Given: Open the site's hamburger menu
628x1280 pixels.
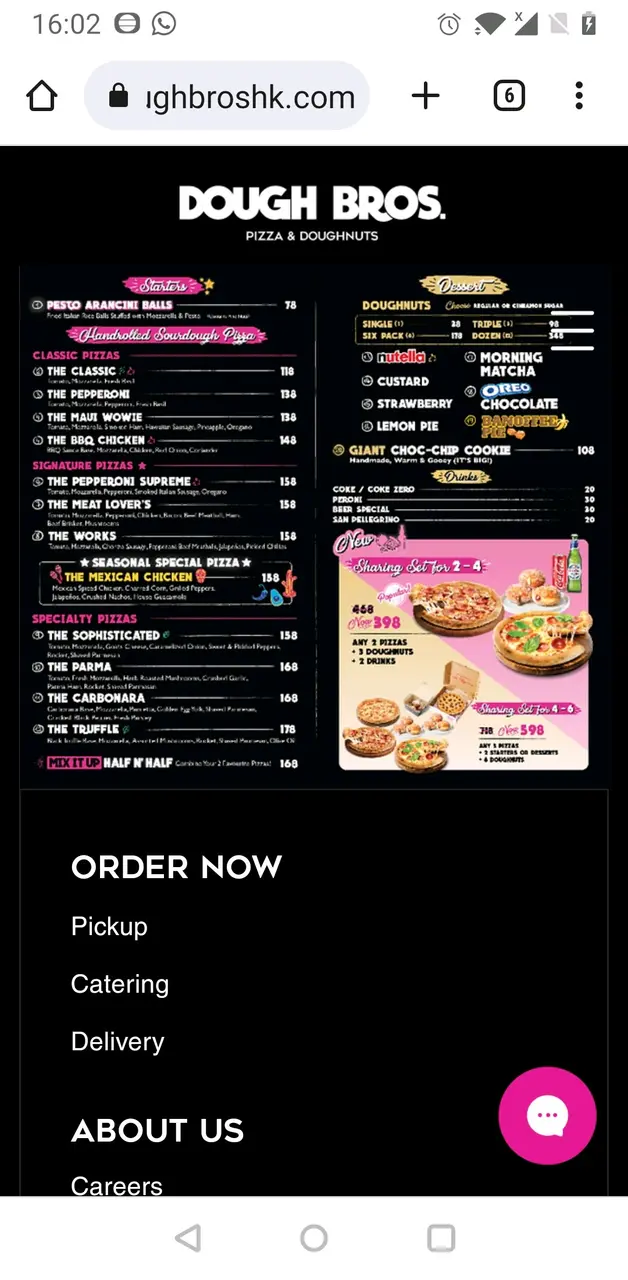Looking at the screenshot, I should (572, 331).
